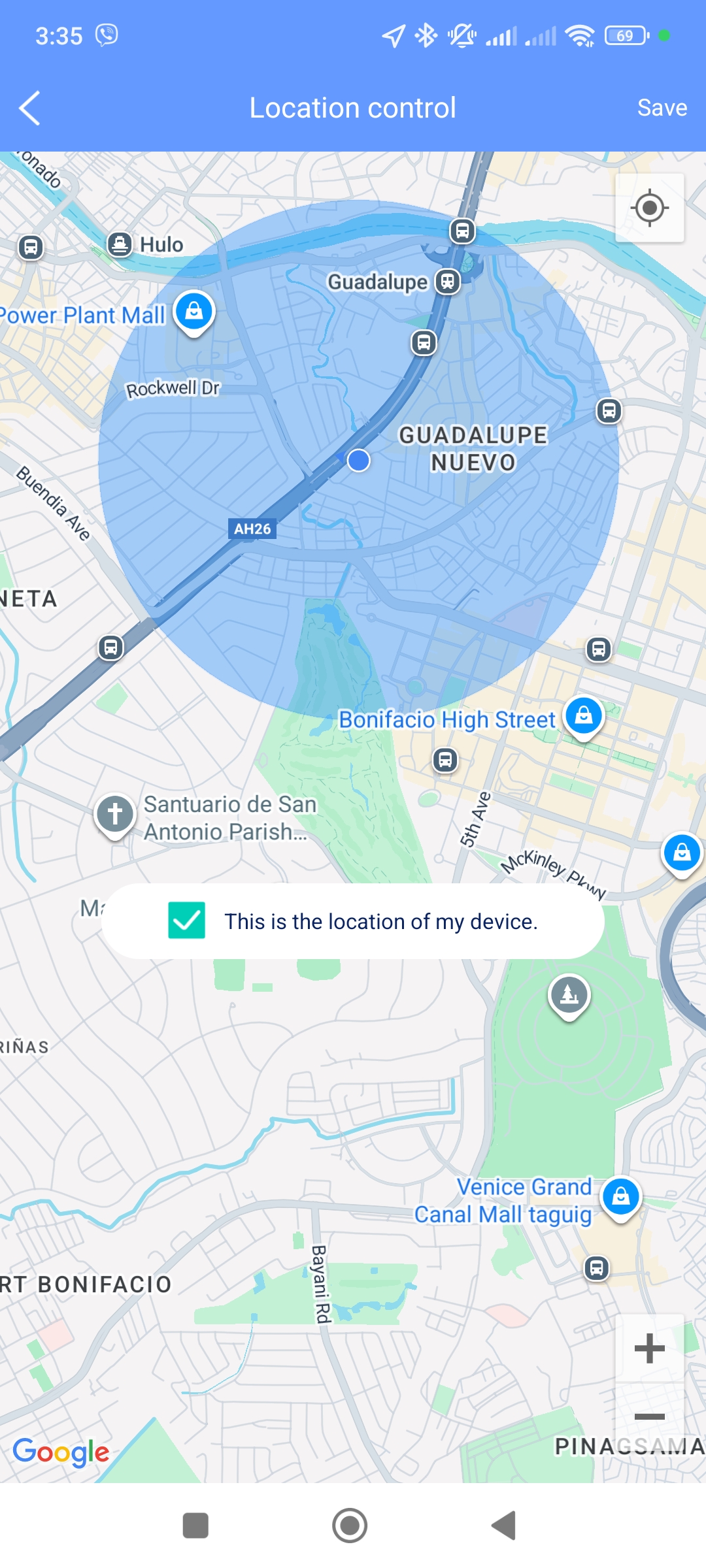The width and height of the screenshot is (706, 1568).
Task: Tap the Guadalupe station marker
Action: tap(448, 282)
